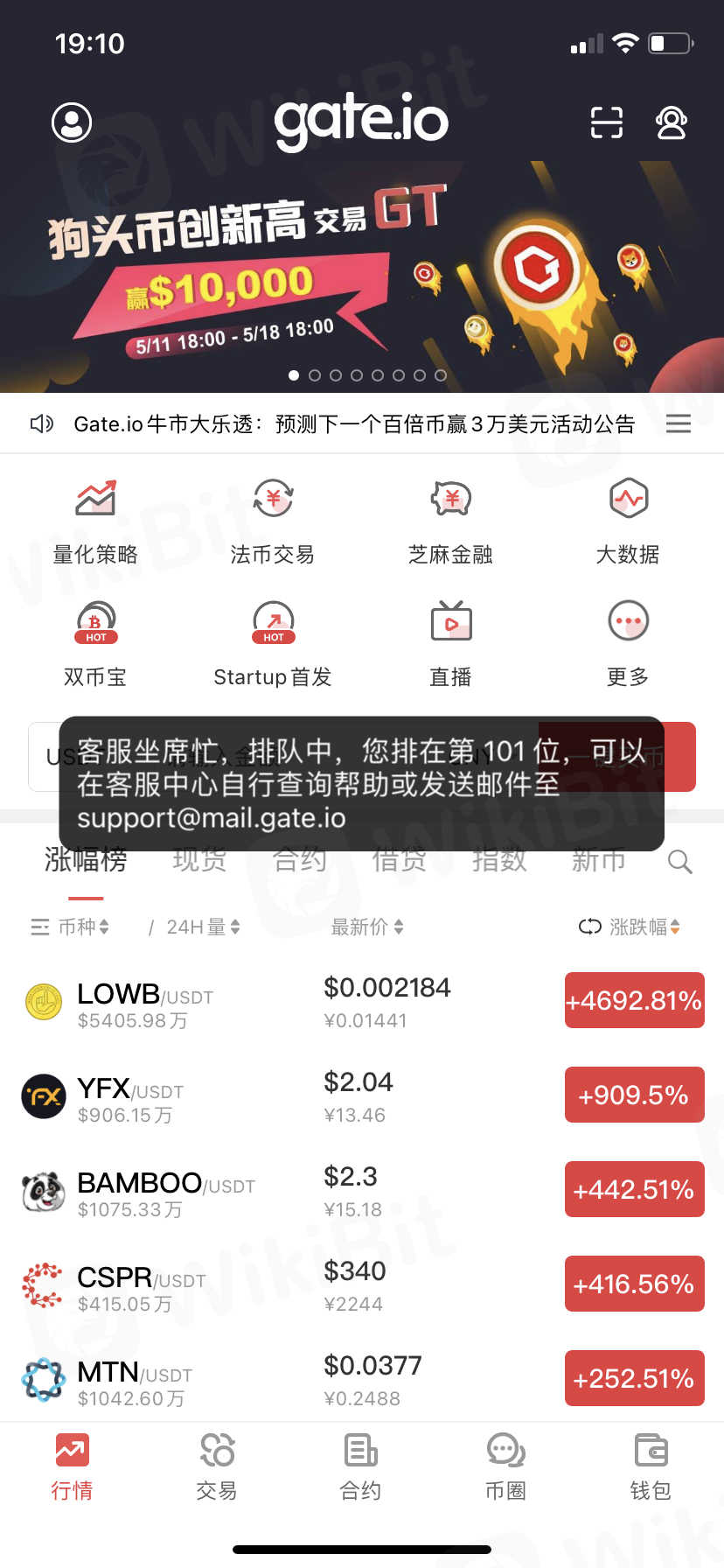The image size is (724, 1568).
Task: Switch to the 交易 tab
Action: pos(217,1465)
